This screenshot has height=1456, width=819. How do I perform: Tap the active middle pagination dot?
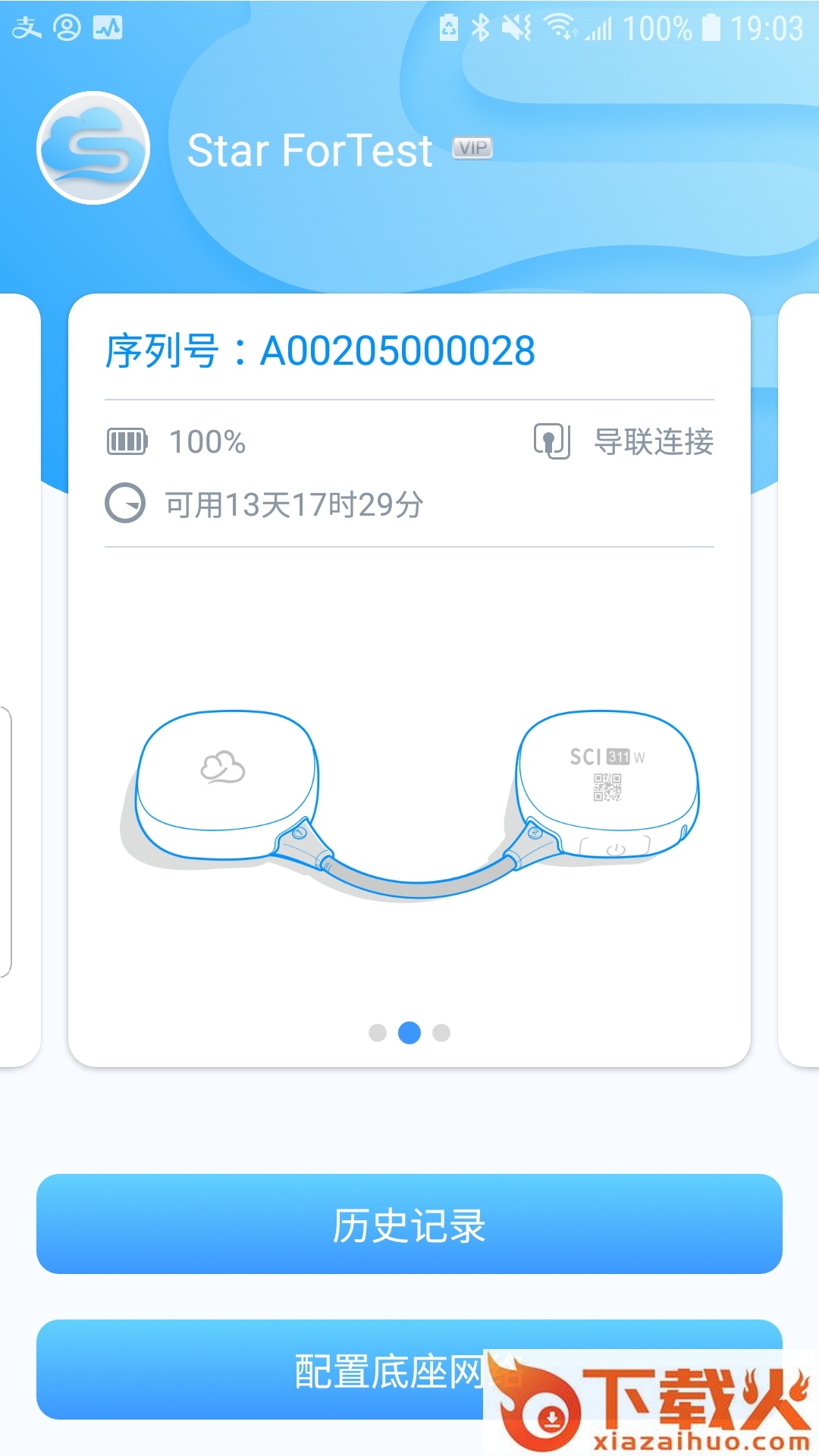(x=409, y=1033)
